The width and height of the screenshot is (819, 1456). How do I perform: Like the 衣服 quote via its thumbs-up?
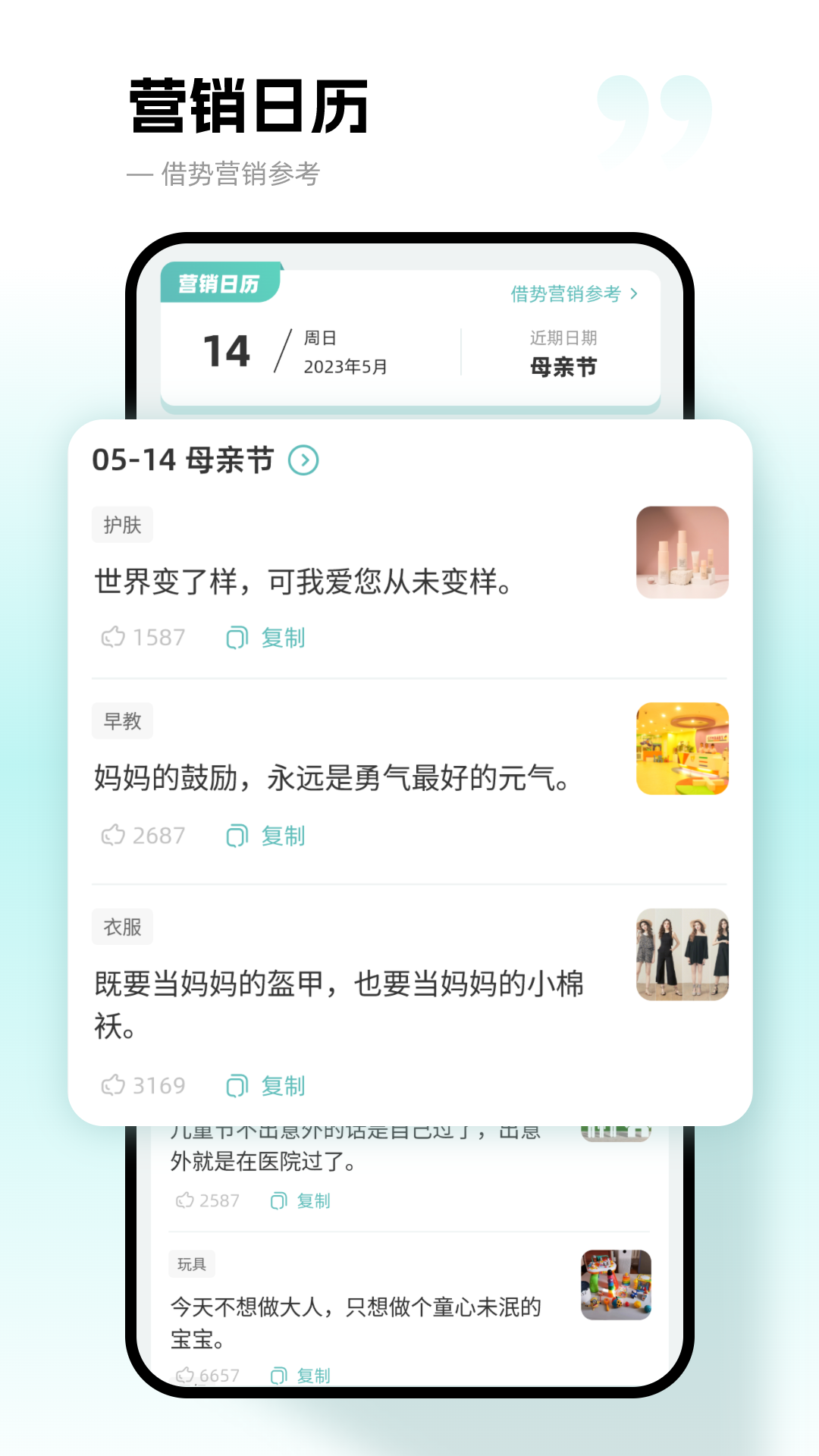[114, 1086]
